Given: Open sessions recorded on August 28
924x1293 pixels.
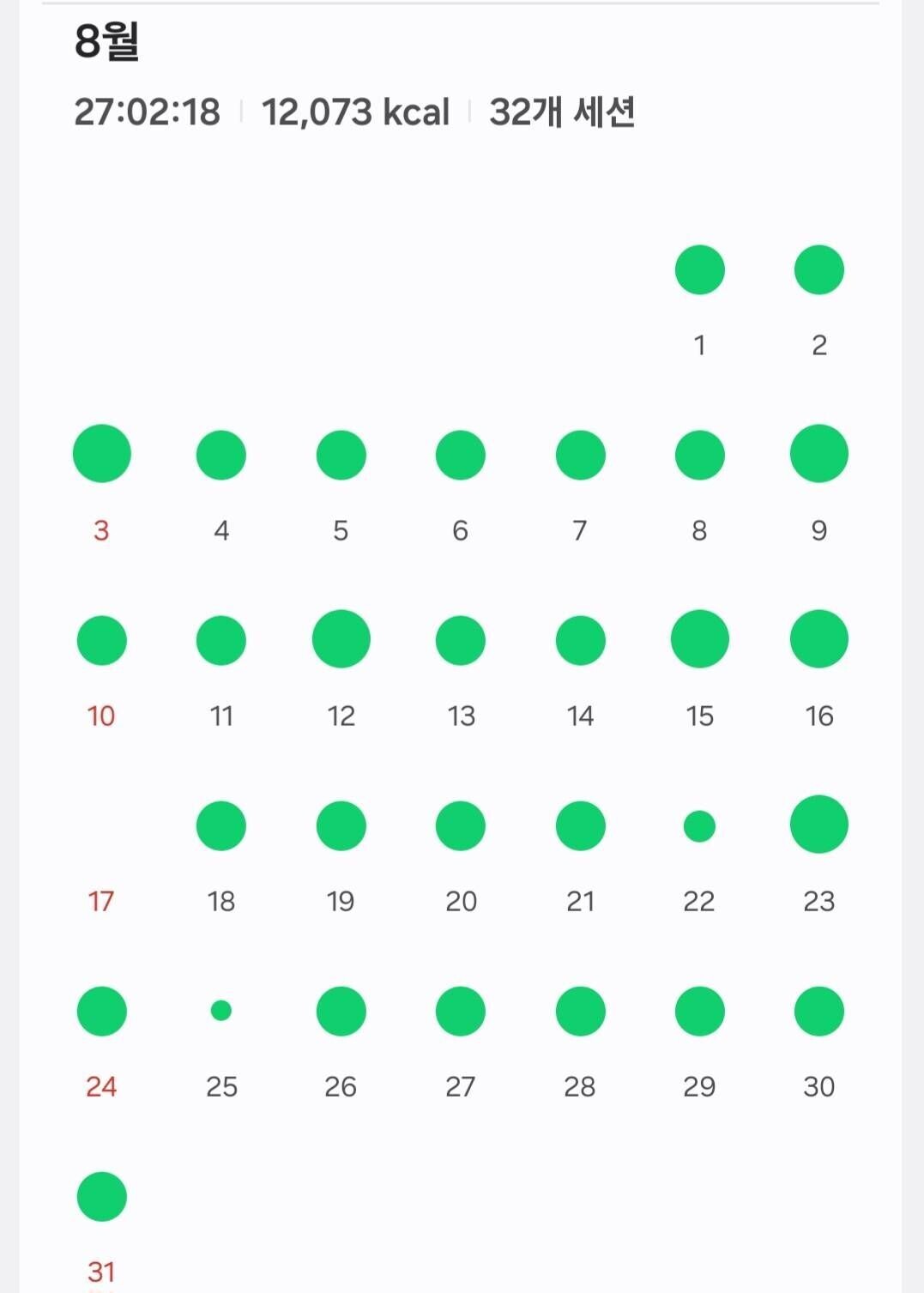Looking at the screenshot, I should 580,1012.
